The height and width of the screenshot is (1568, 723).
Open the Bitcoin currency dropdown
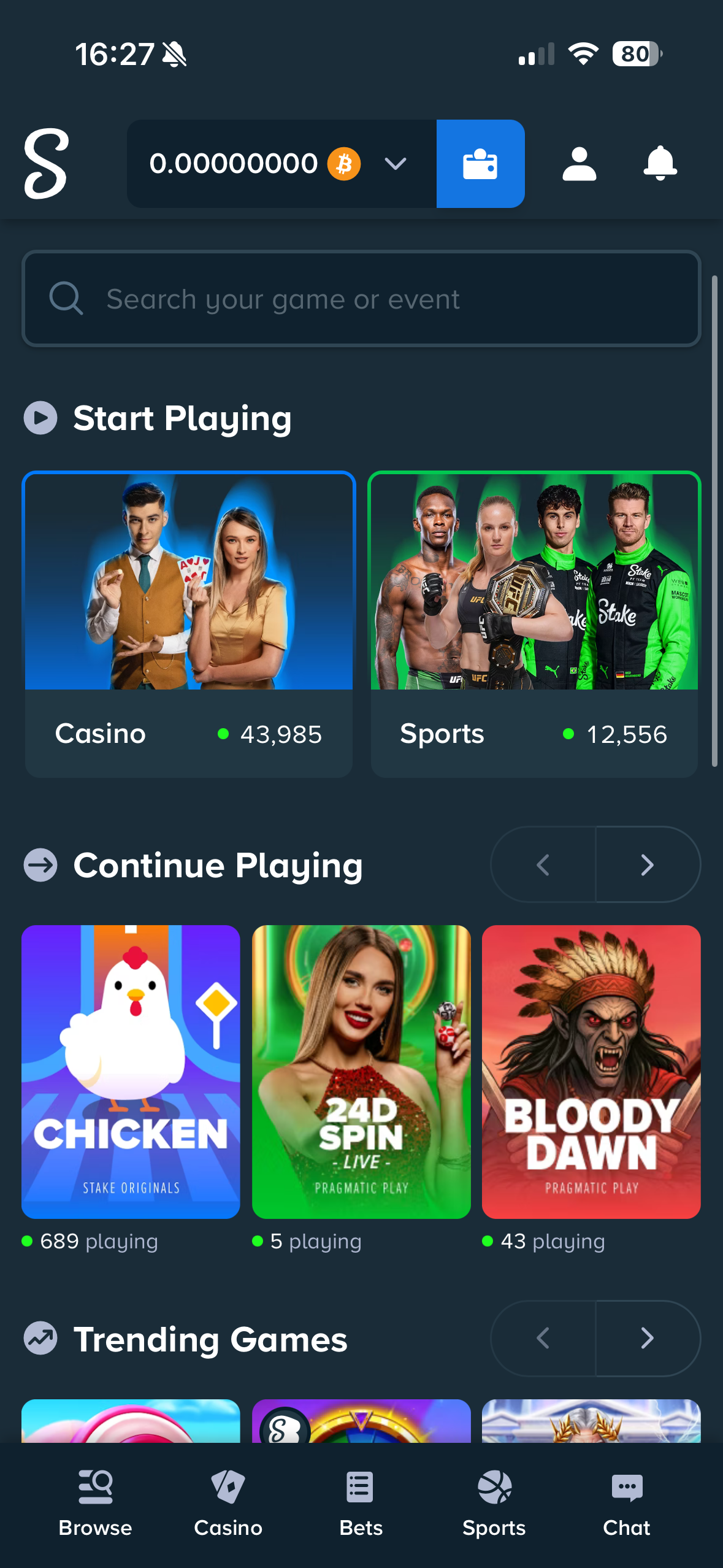395,163
